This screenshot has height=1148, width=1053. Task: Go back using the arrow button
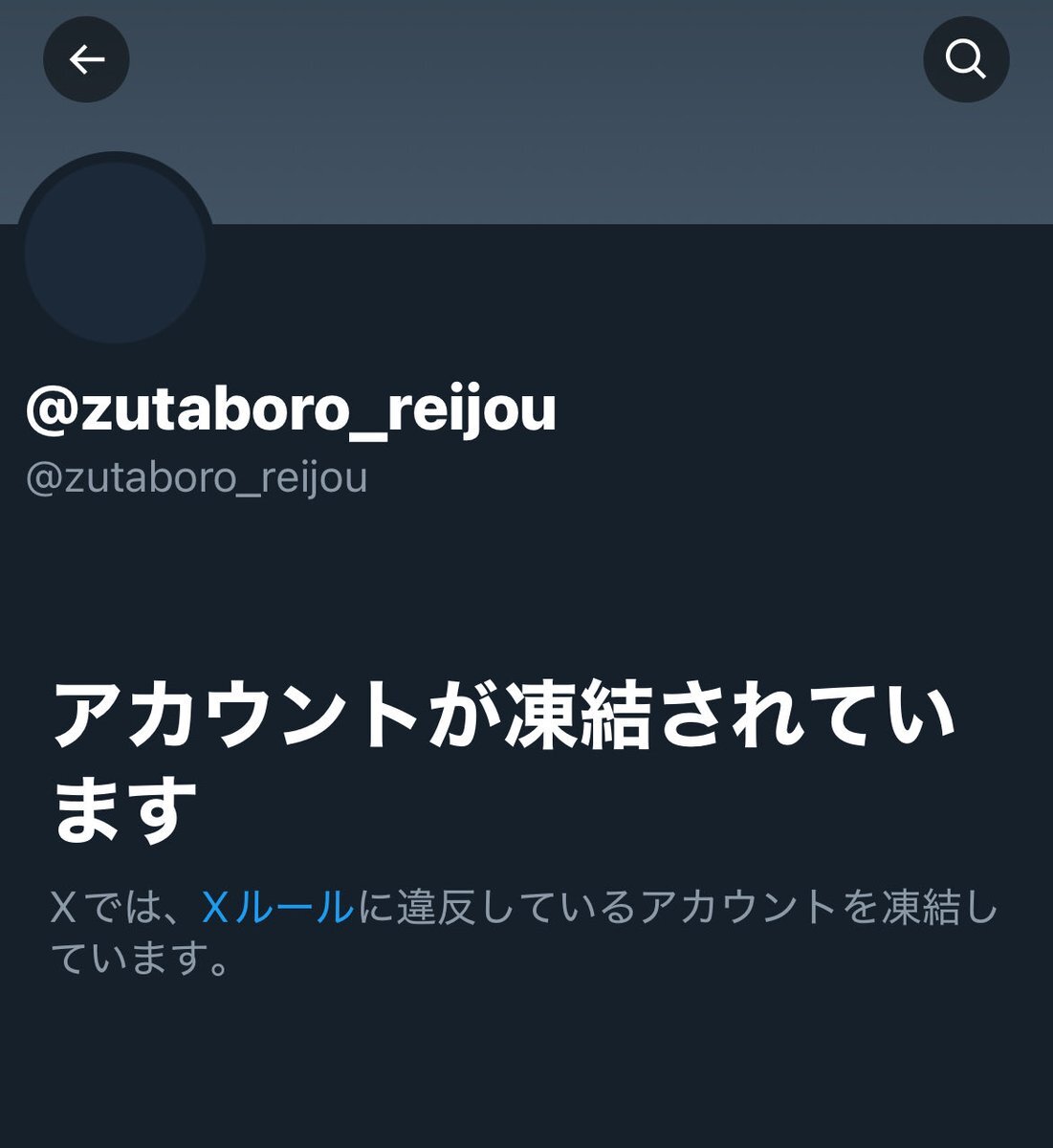[x=86, y=59]
